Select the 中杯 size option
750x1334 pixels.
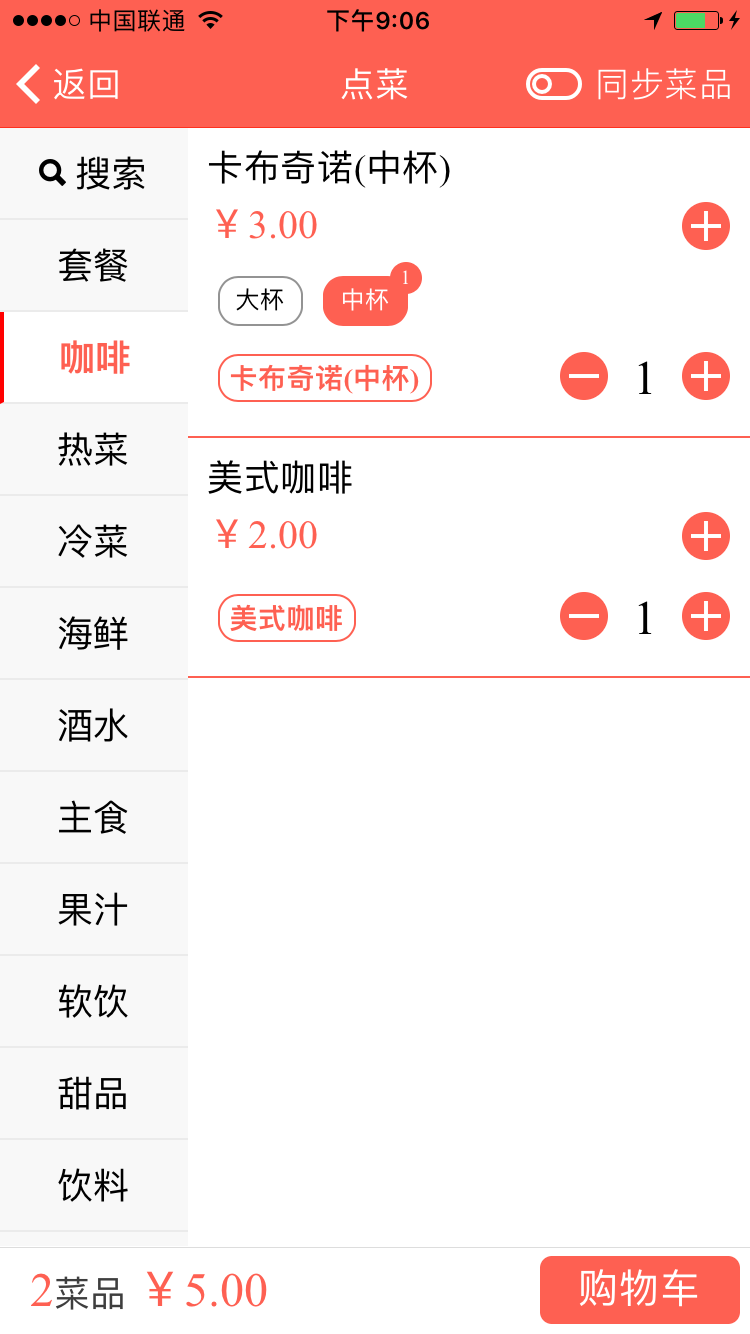365,300
